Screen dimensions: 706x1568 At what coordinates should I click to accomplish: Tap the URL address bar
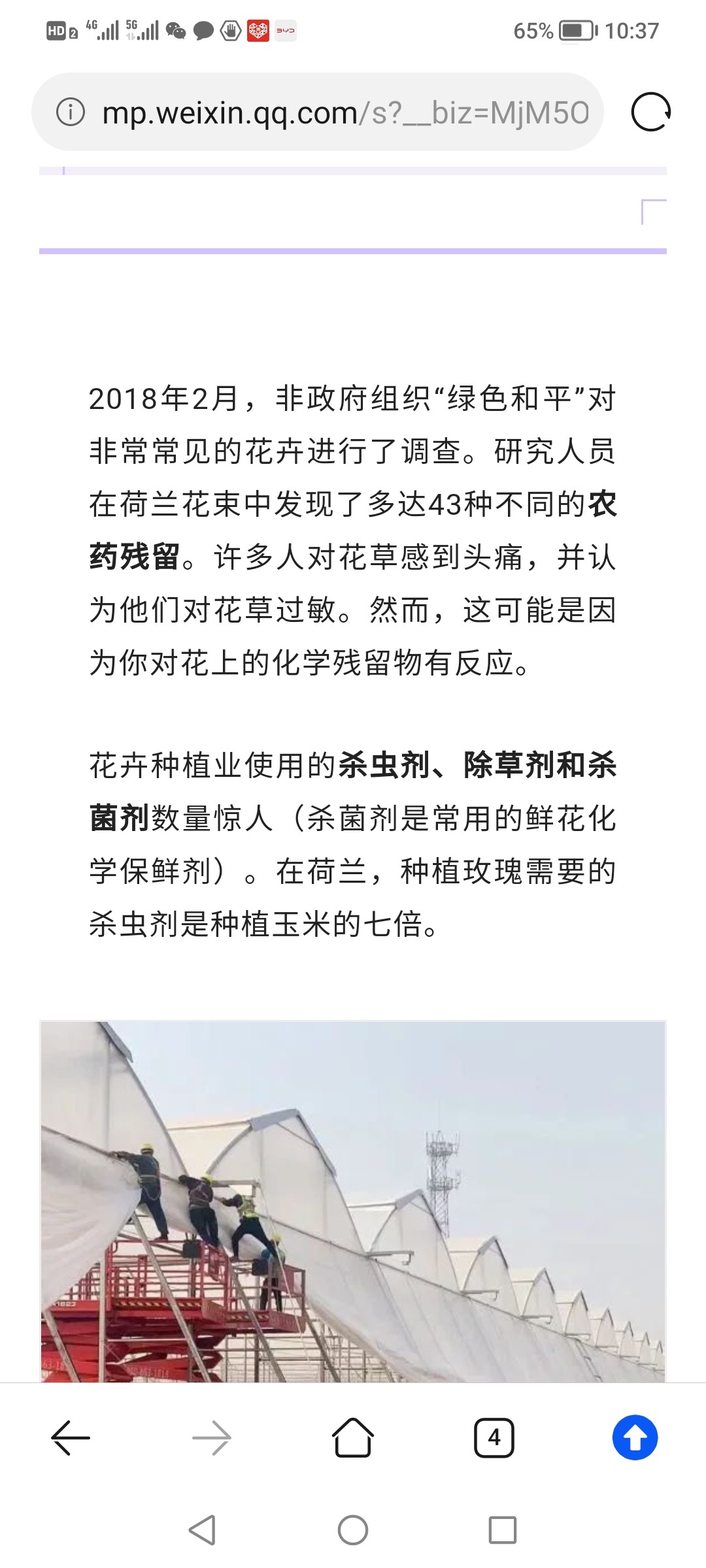point(345,112)
